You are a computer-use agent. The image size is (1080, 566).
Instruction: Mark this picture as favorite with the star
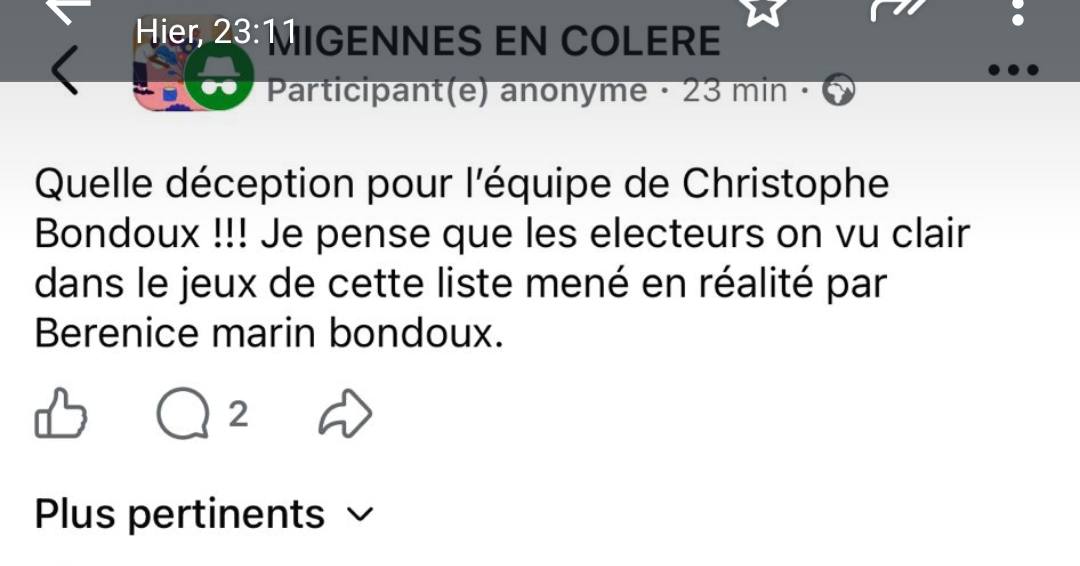coord(763,9)
